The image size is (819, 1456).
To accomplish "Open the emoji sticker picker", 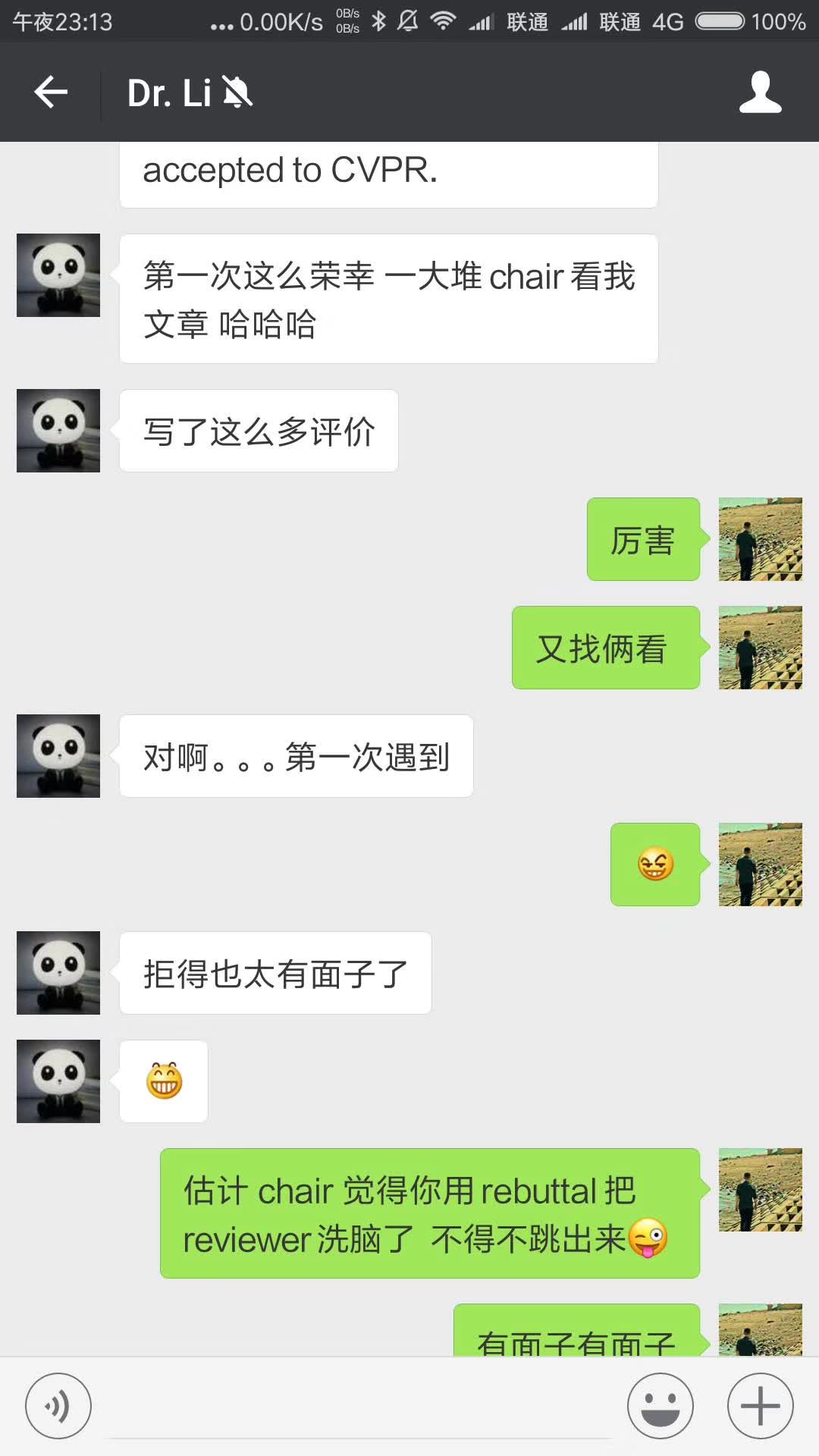I will point(660,1406).
